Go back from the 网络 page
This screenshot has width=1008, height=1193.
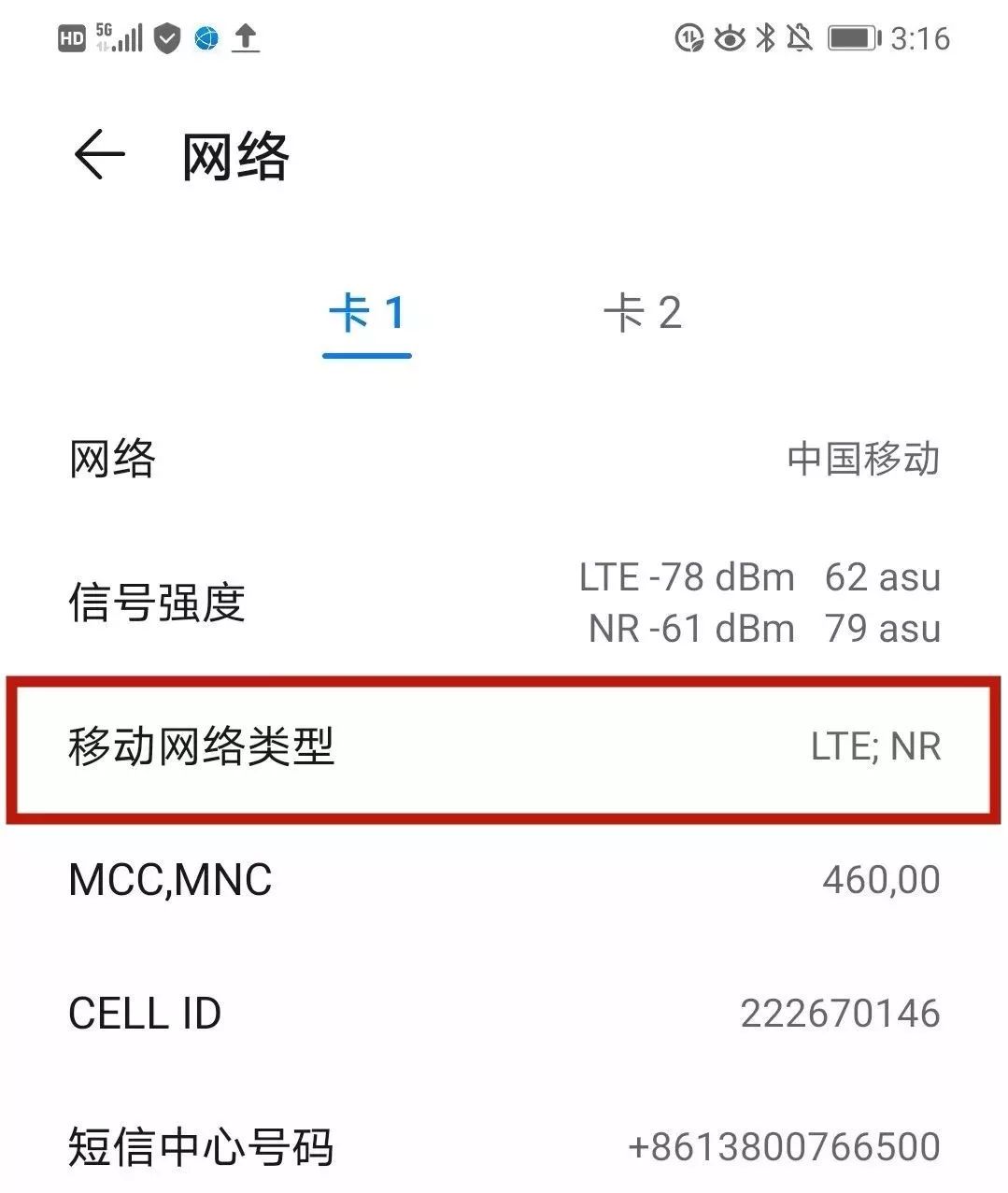(99, 155)
